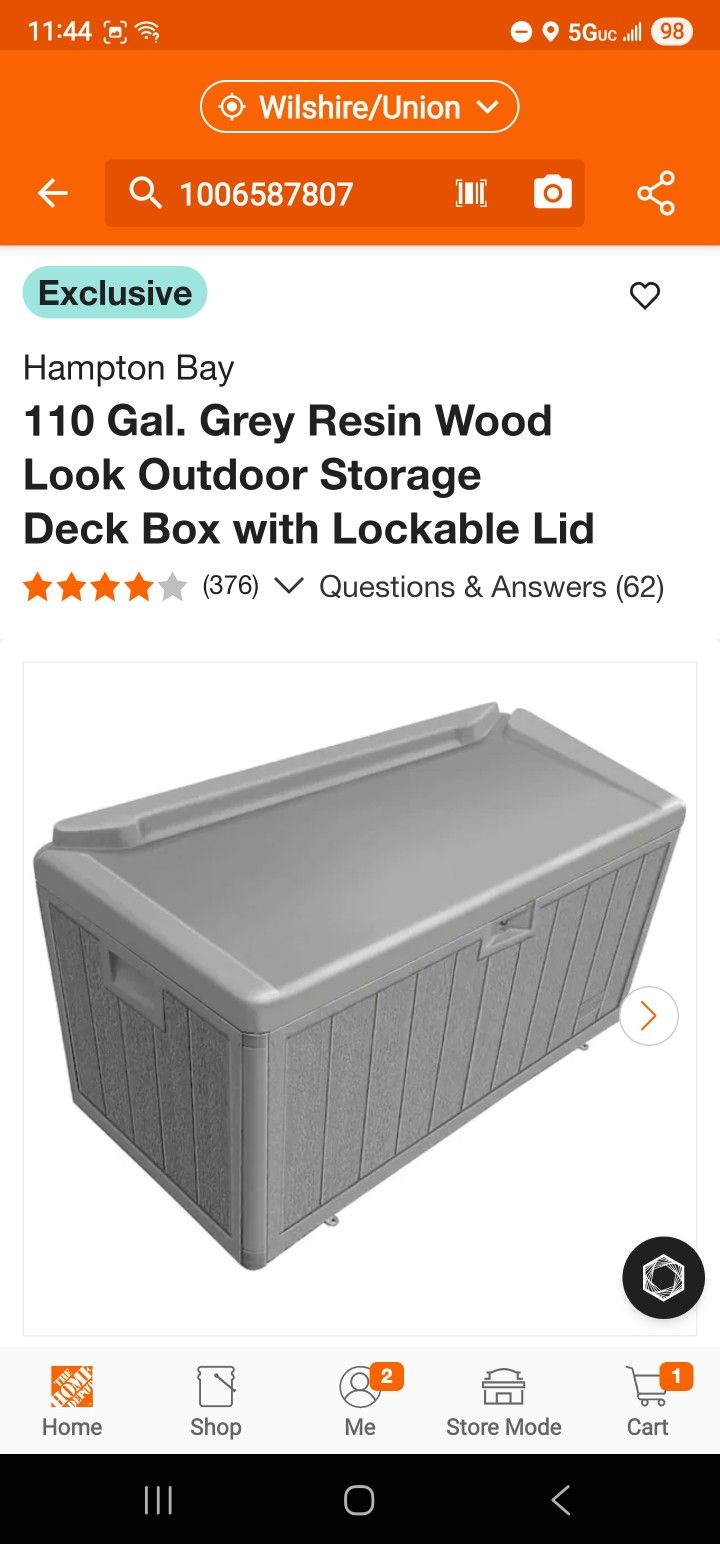720x1544 pixels.
Task: Tap the Exclusive badge
Action: pyautogui.click(x=114, y=292)
